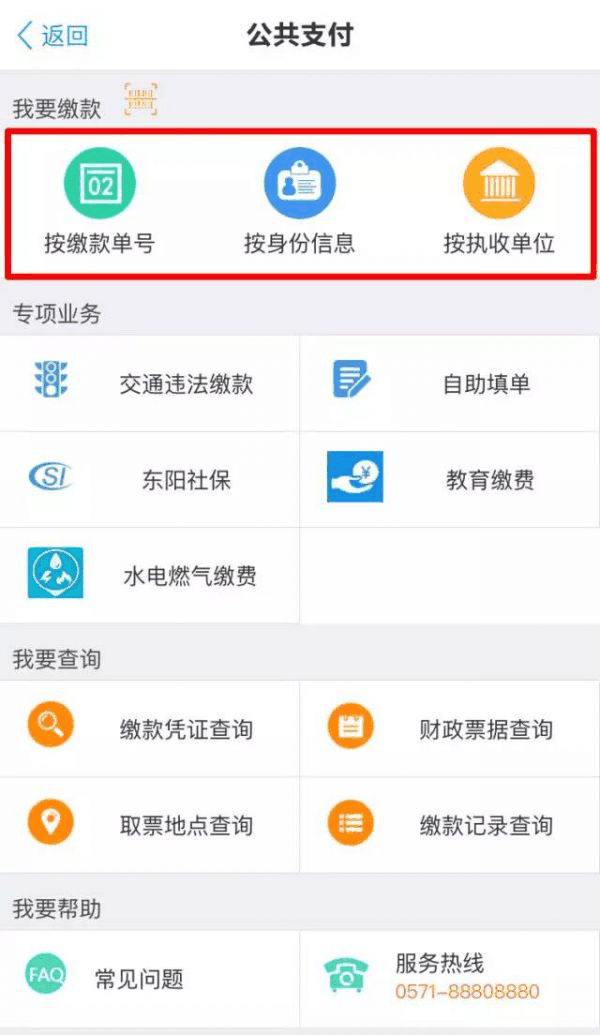Select 水电燃气缴费
Image resolution: width=600 pixels, height=1035 pixels.
coord(150,576)
